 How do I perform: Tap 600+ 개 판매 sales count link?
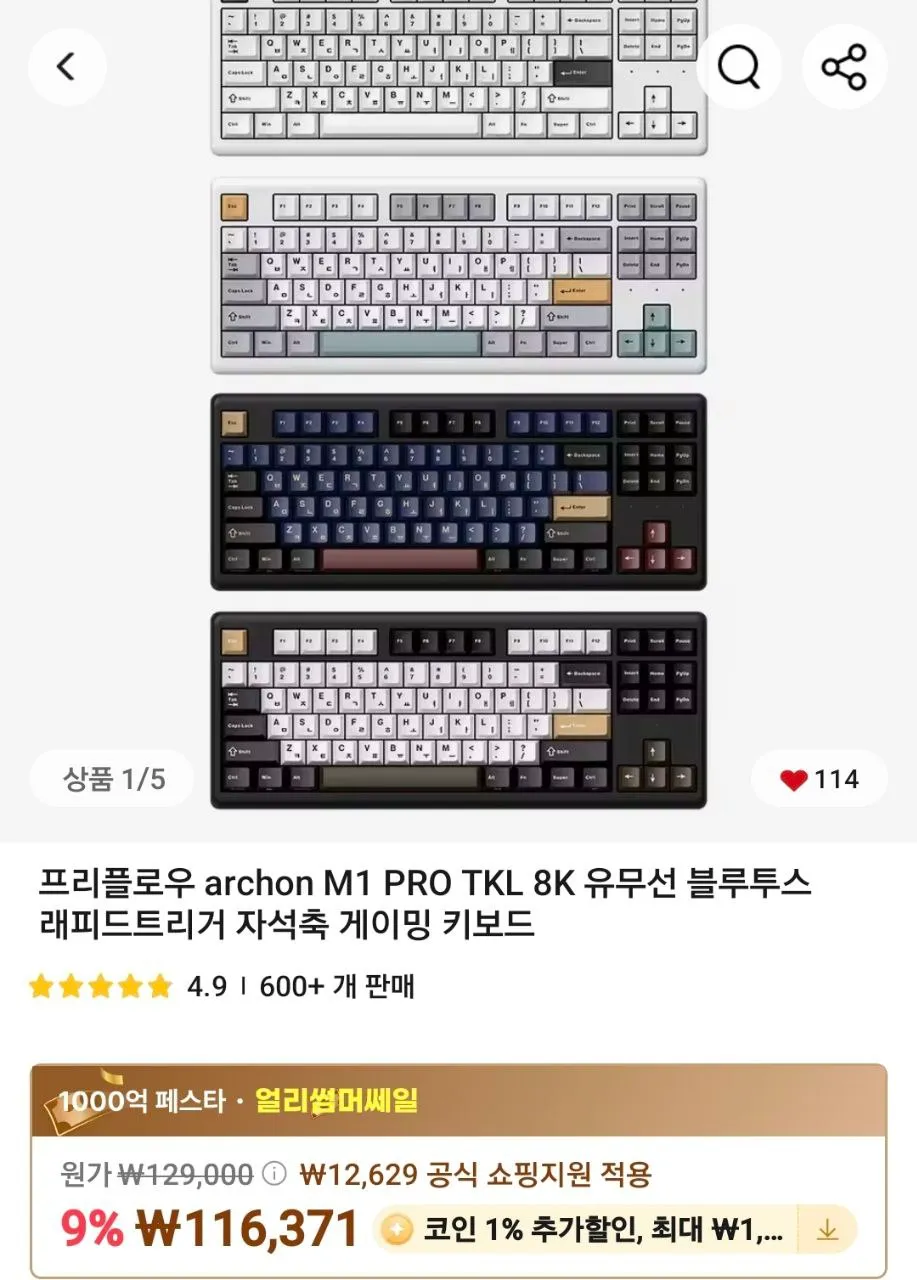(334, 987)
